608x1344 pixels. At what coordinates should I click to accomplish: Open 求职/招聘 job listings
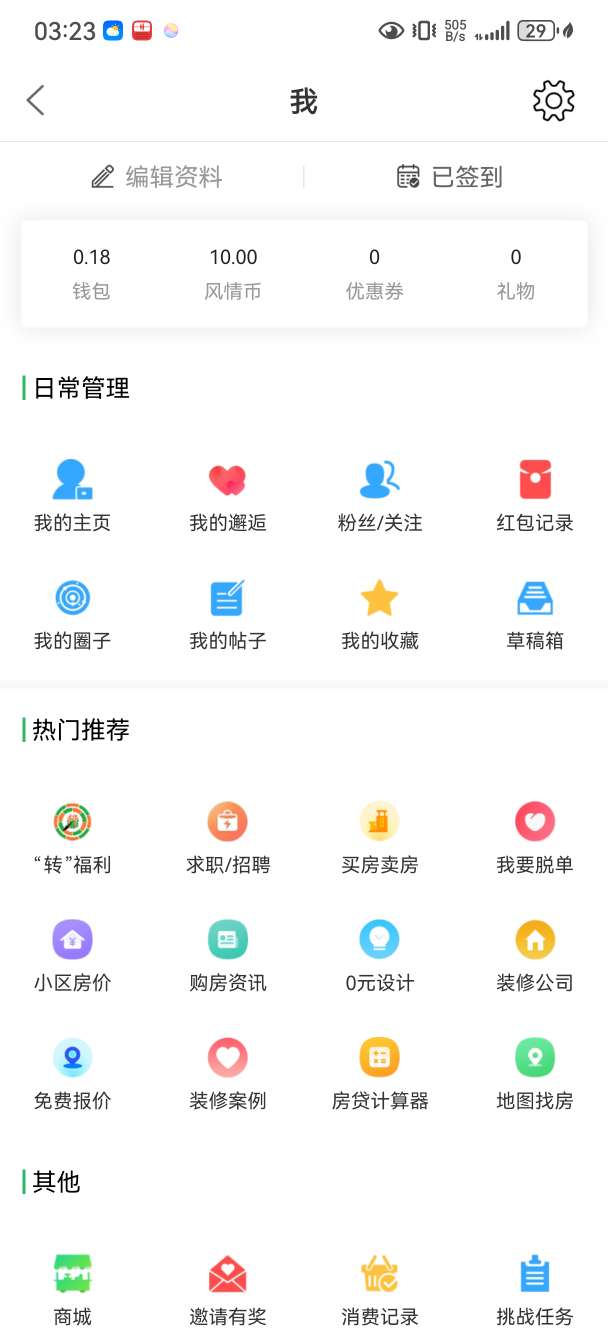[228, 839]
